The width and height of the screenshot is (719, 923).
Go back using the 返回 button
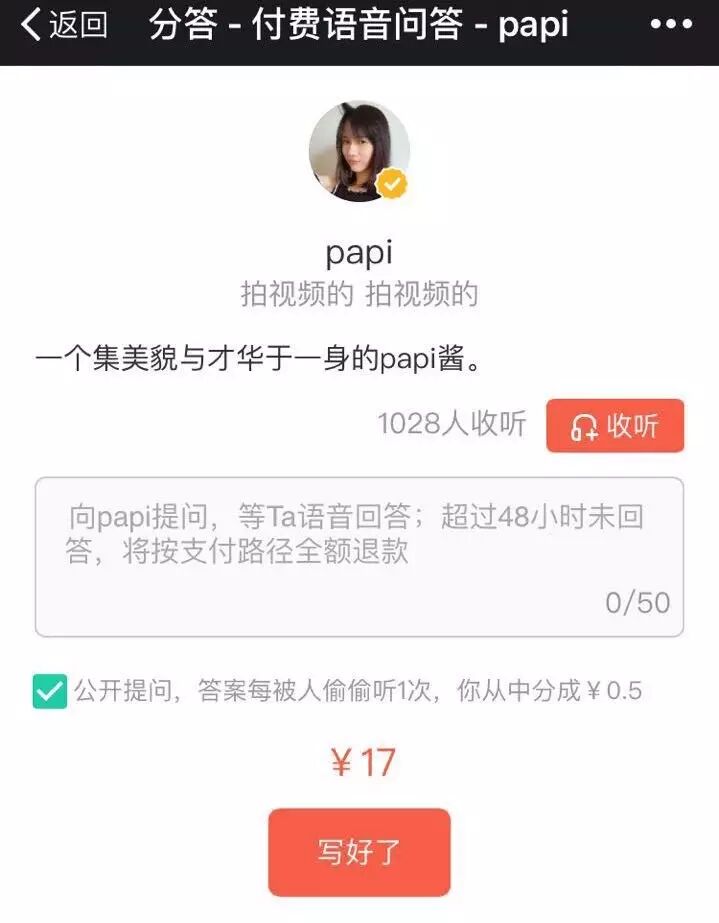[65, 25]
